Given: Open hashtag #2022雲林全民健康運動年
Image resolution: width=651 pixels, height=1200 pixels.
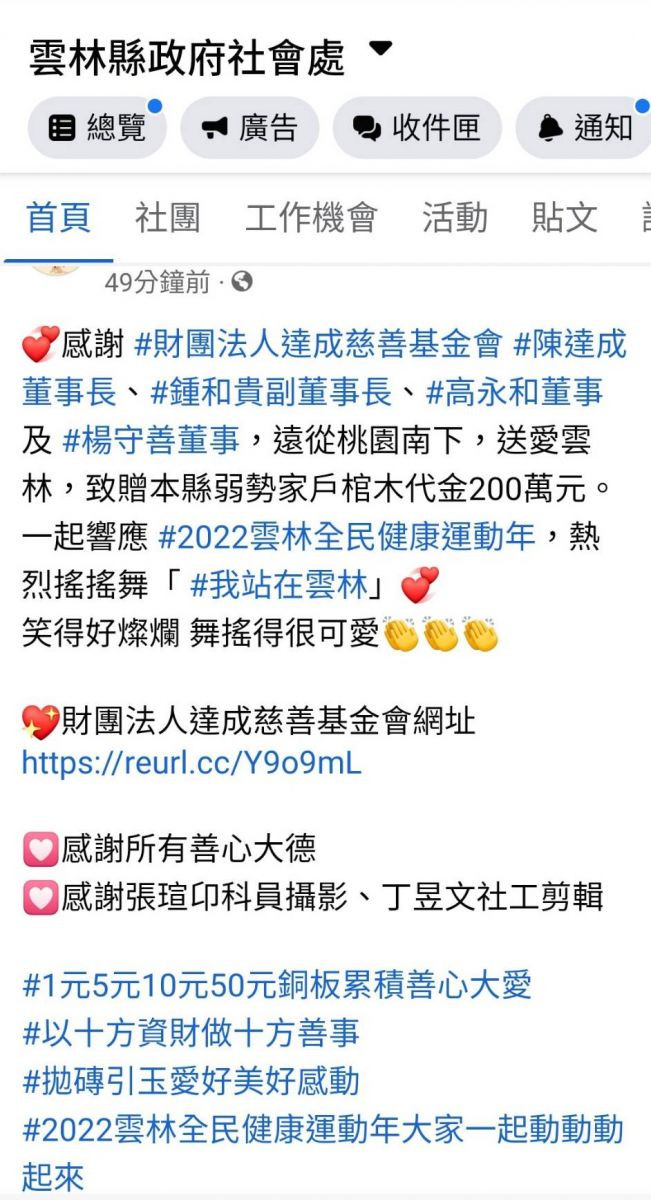Looking at the screenshot, I should (347, 537).
